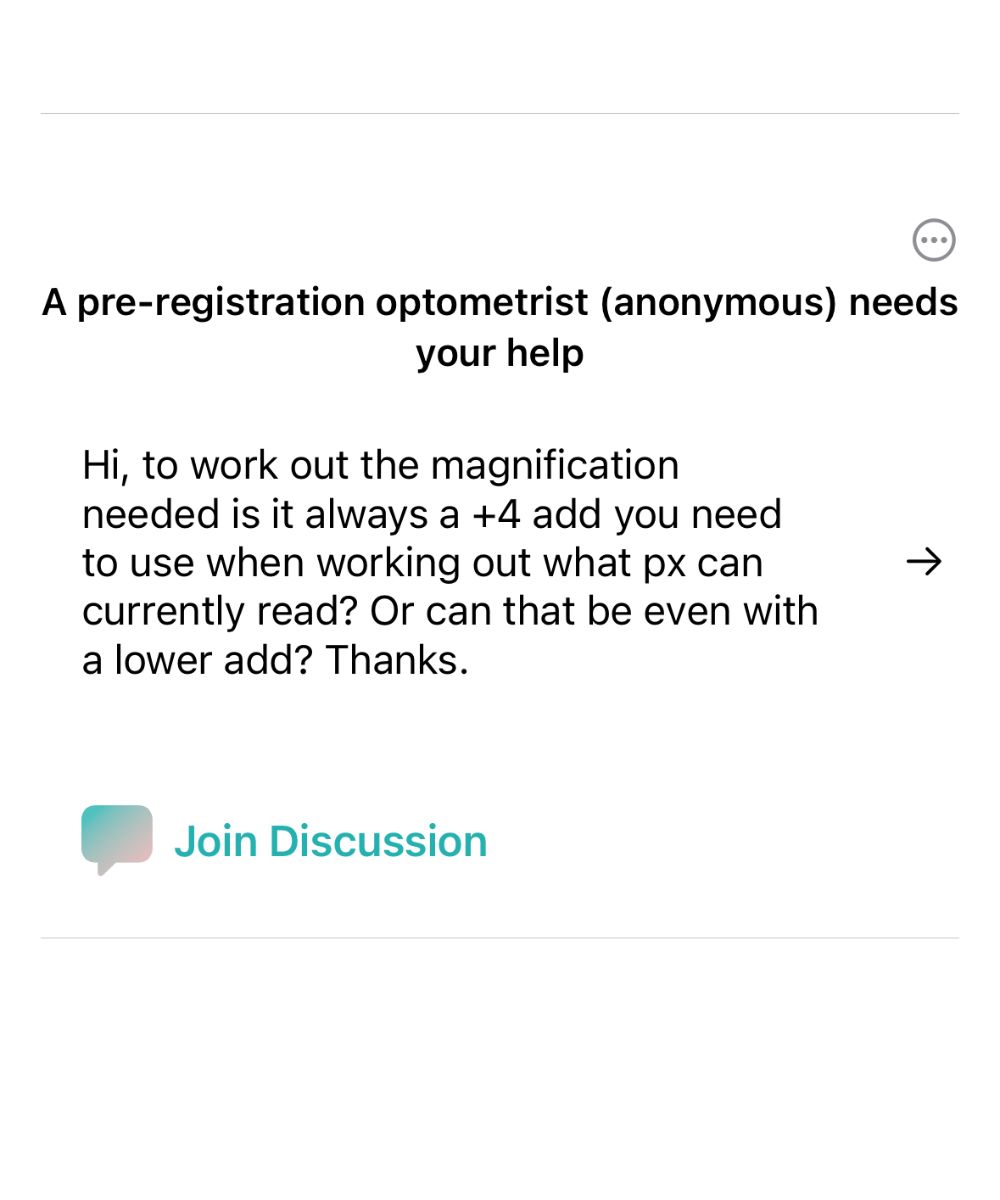This screenshot has height=1200, width=1000.
Task: Open the question via the right arrow
Action: coord(923,562)
